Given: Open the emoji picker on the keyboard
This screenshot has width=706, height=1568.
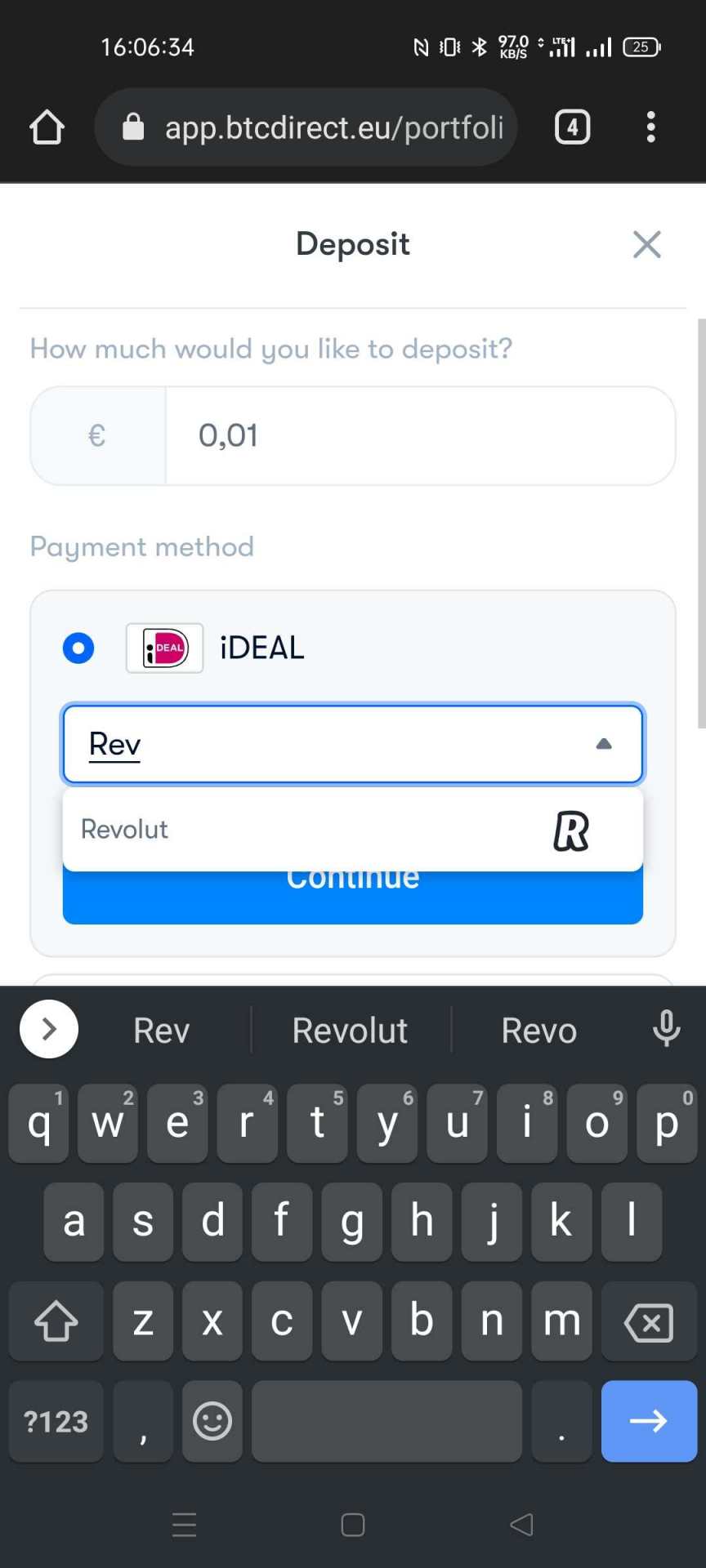Looking at the screenshot, I should coord(212,1421).
